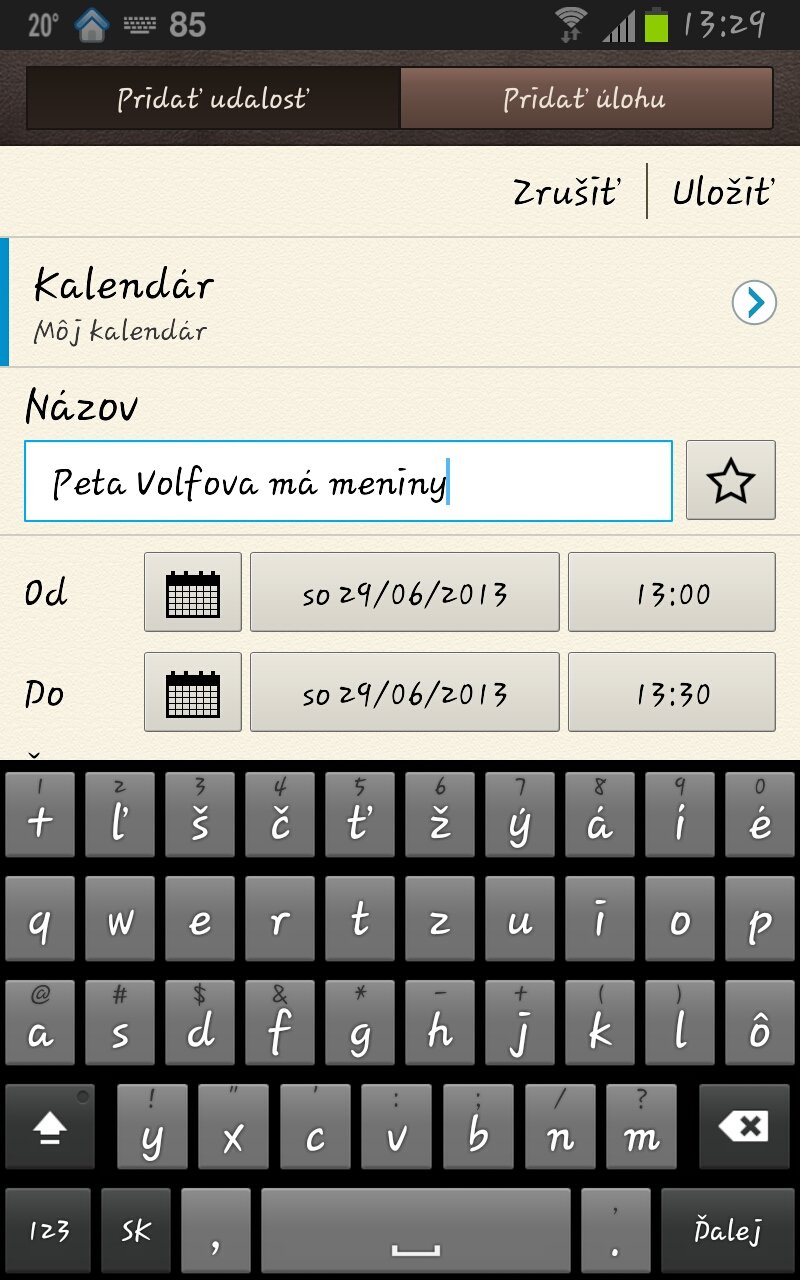This screenshot has width=800, height=1280.
Task: Enable shift on the keyboard
Action: [50, 1127]
